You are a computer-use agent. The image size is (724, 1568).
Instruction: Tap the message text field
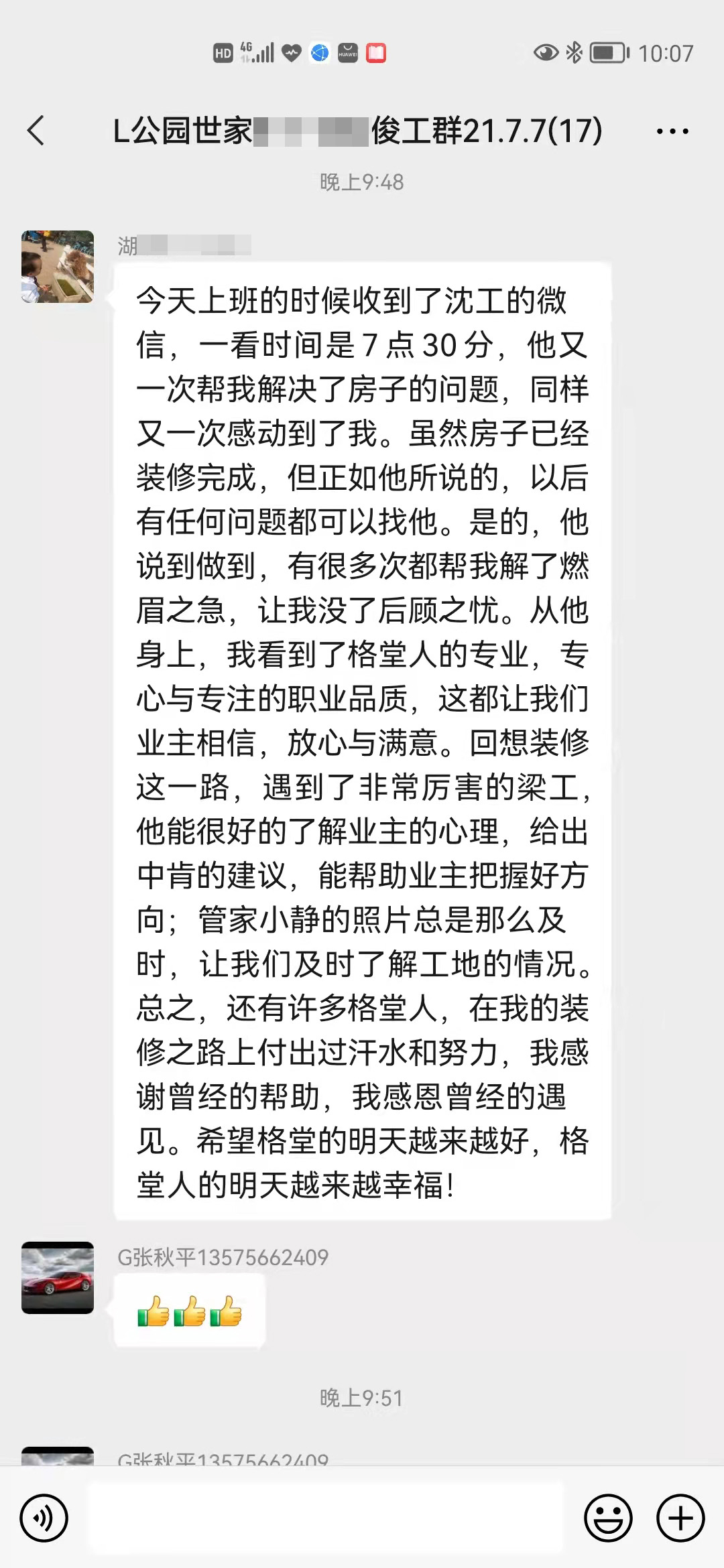326,1518
